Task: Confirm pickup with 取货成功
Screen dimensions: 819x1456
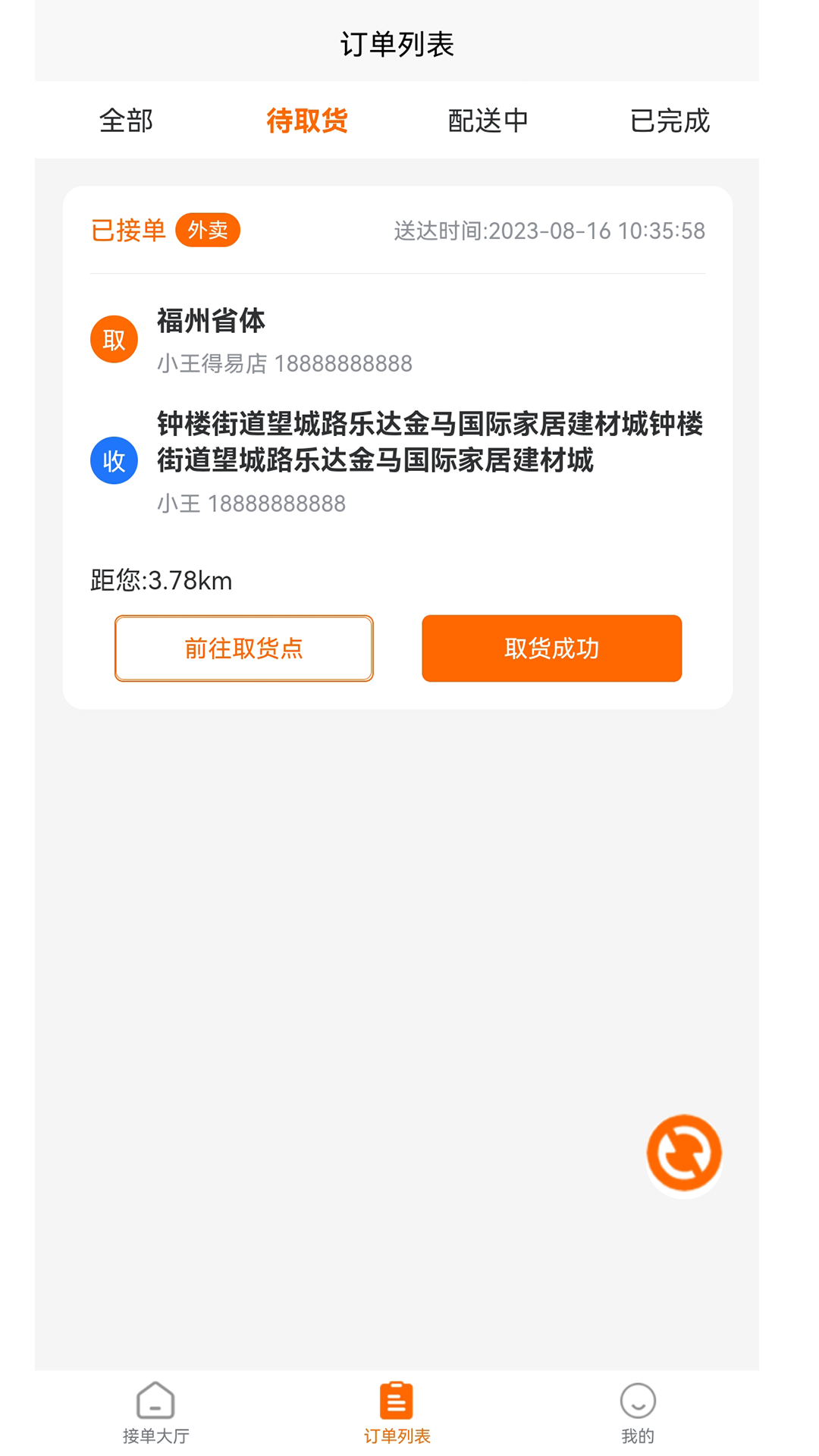Action: pyautogui.click(x=551, y=648)
